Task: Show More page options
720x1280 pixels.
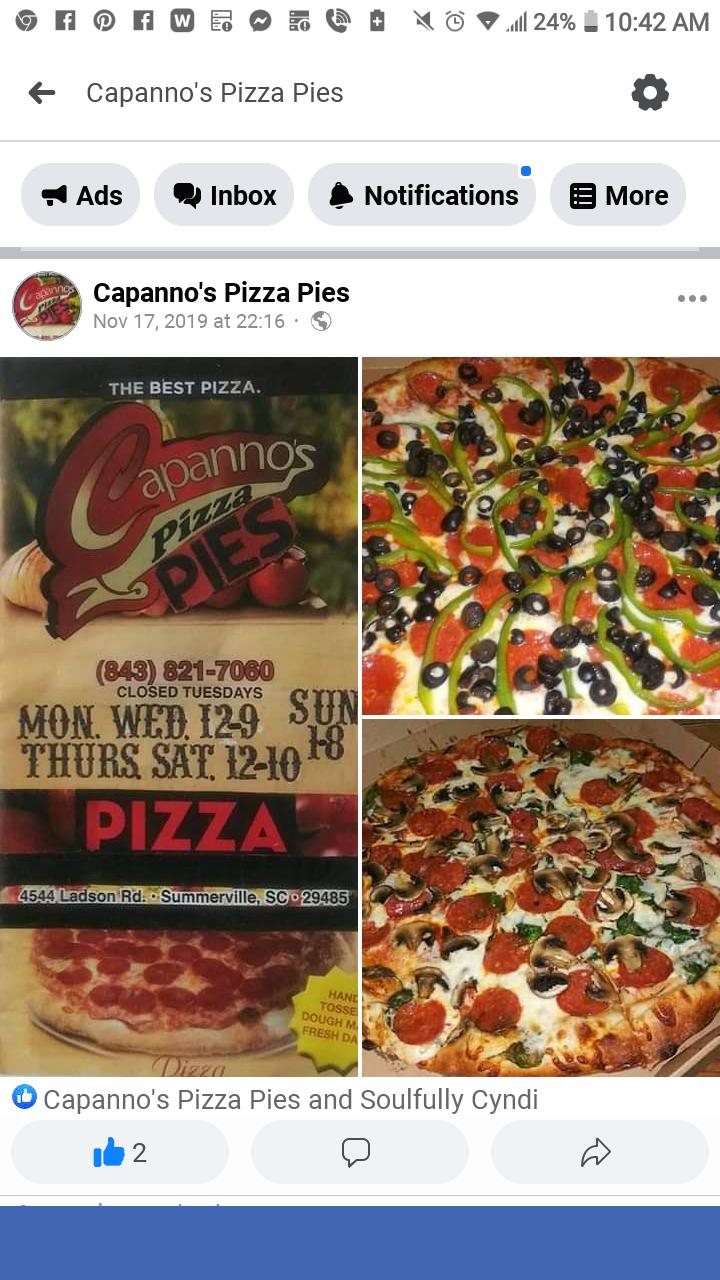Action: coord(618,195)
